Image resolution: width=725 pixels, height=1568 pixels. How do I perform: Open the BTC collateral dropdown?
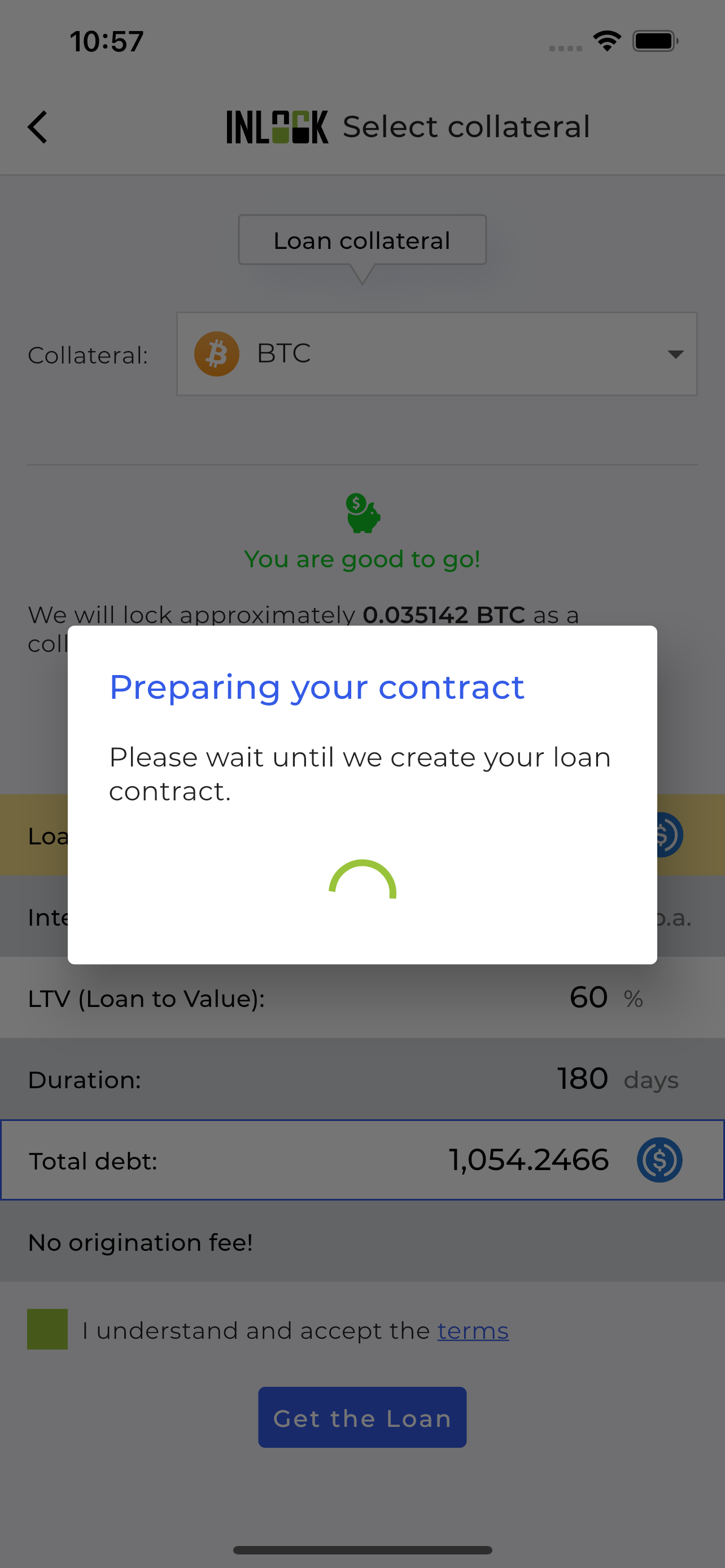pos(436,354)
